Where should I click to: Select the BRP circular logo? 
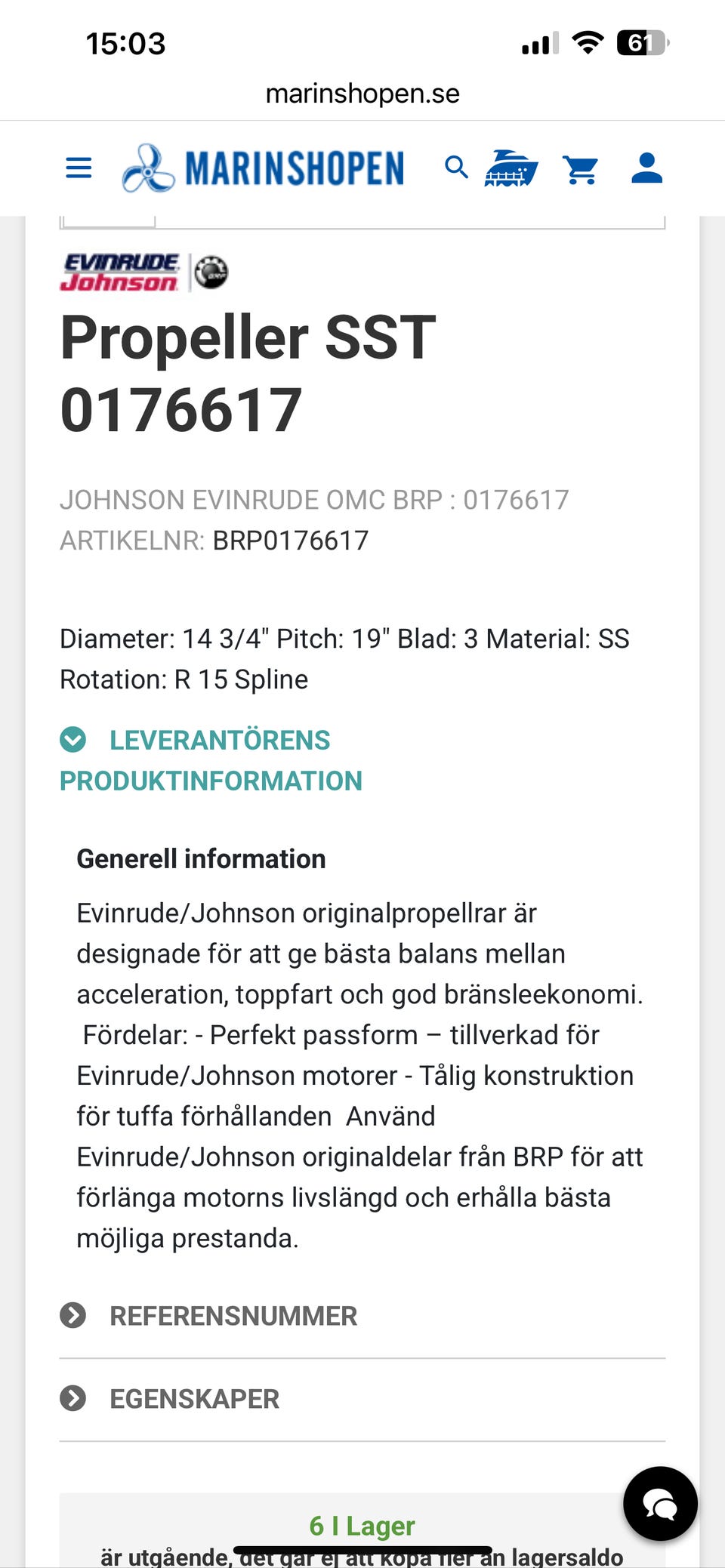[x=210, y=273]
